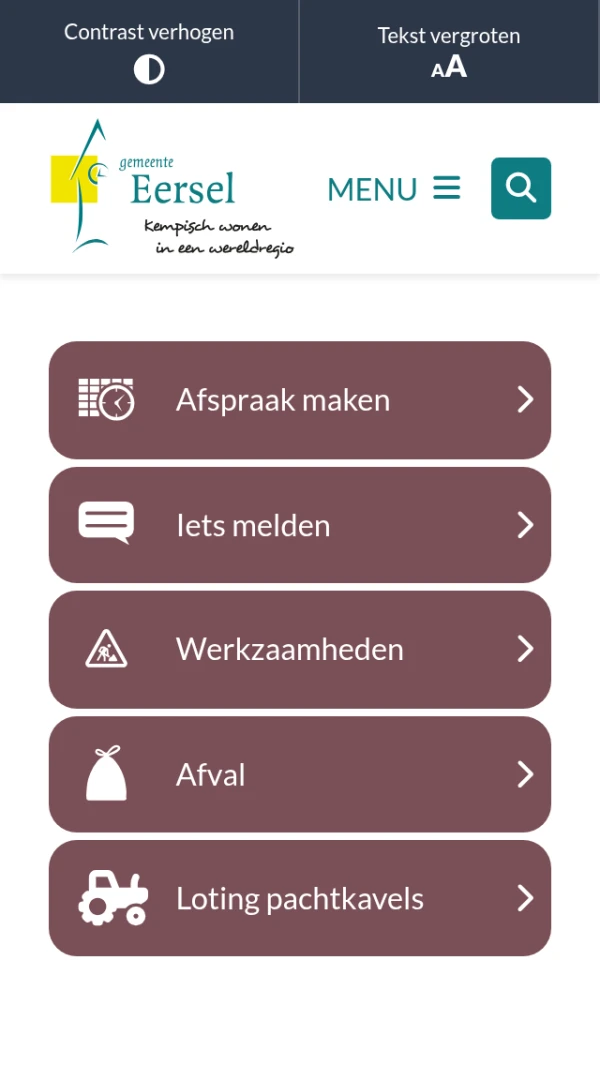Tap the search magnifier icon
600x1065 pixels.
tap(520, 188)
